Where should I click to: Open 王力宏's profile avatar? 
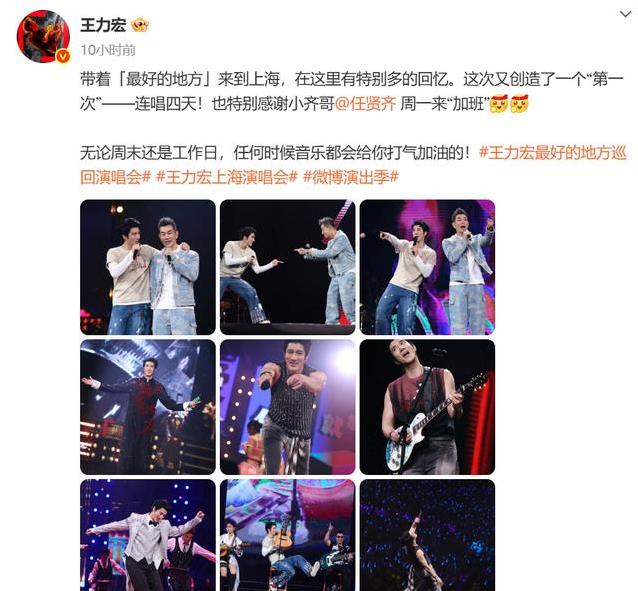coord(42,35)
